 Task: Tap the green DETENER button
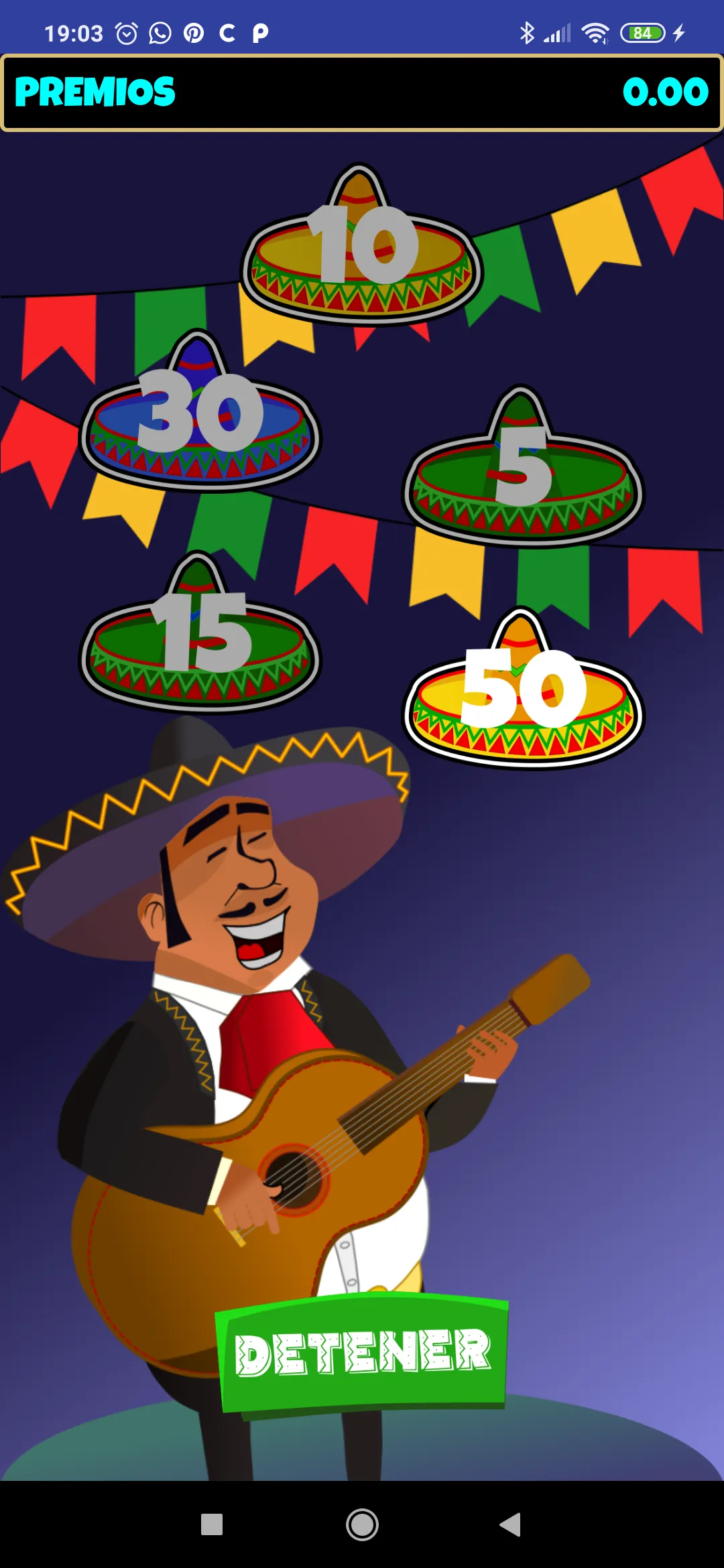(x=362, y=1354)
